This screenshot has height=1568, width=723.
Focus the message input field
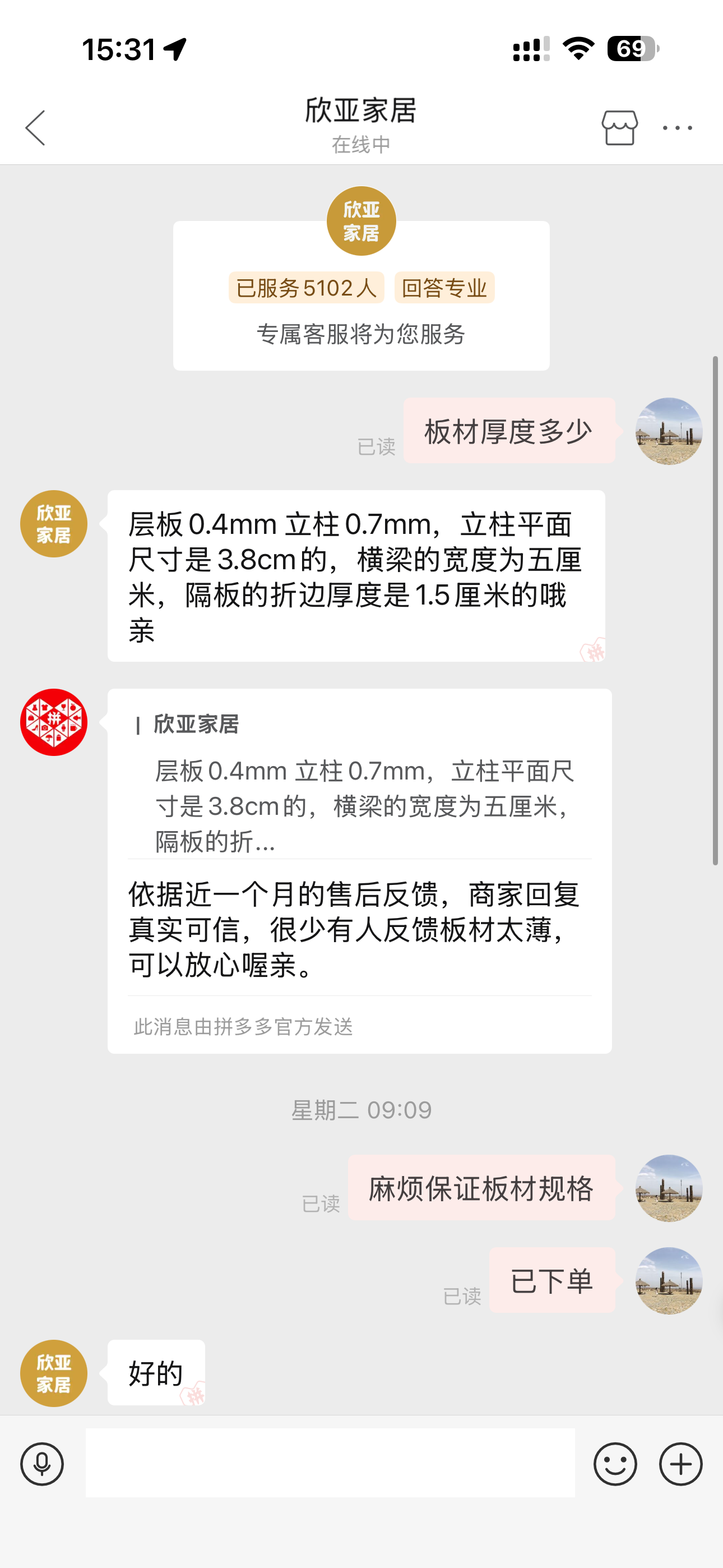tap(330, 1463)
